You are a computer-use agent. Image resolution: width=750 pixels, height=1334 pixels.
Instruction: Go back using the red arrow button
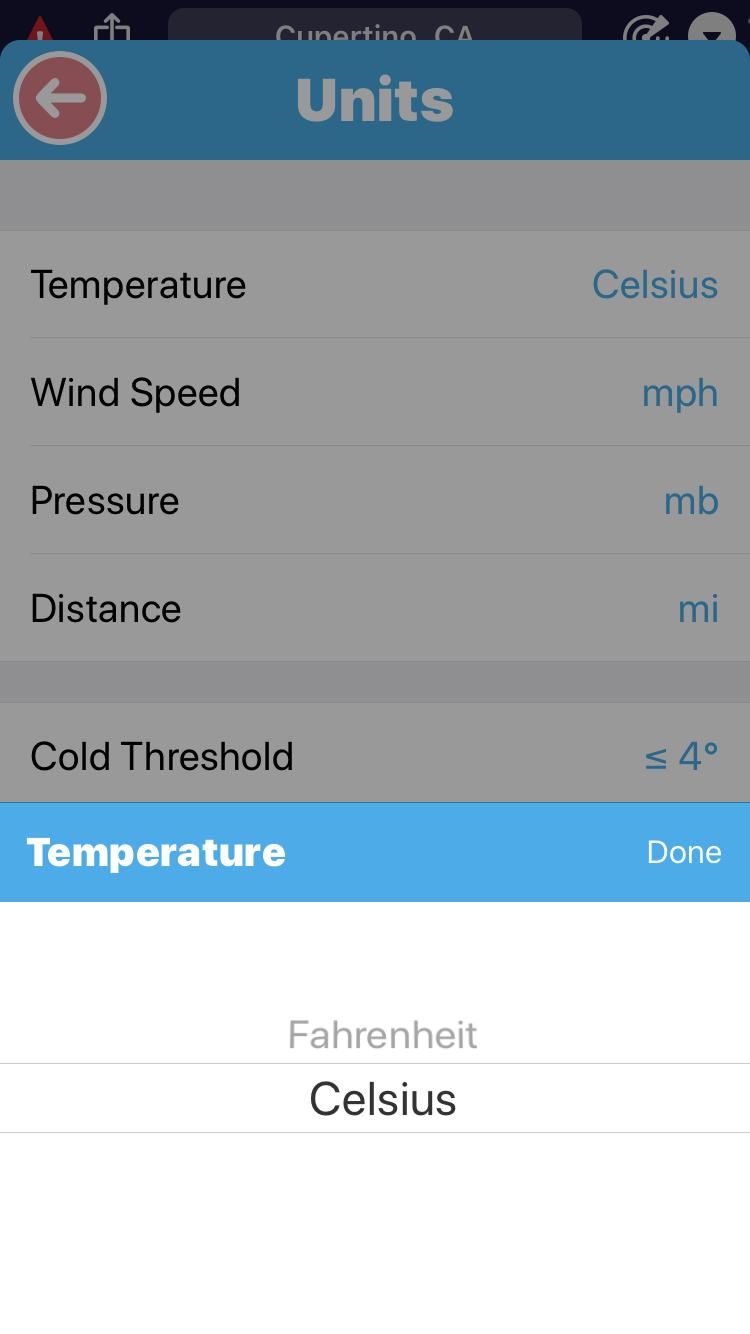point(60,98)
